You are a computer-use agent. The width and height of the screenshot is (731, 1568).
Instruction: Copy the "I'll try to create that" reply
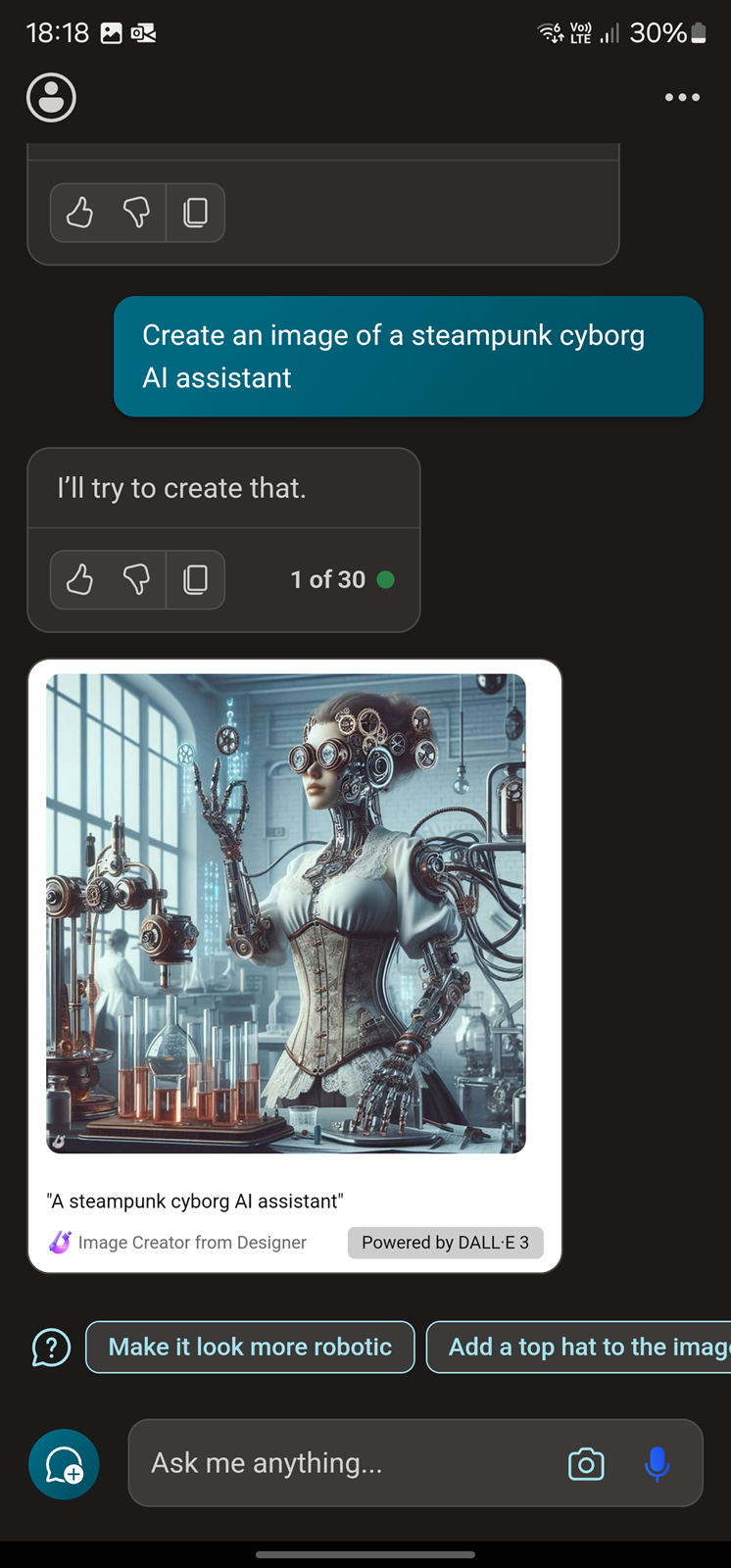[x=196, y=580]
